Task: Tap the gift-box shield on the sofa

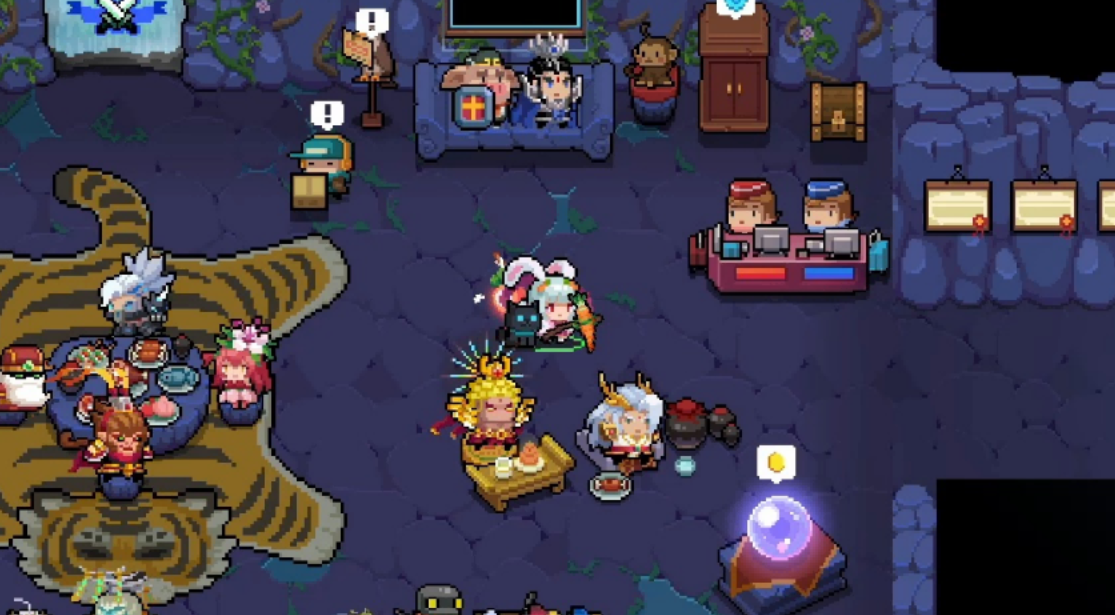Action: (473, 106)
